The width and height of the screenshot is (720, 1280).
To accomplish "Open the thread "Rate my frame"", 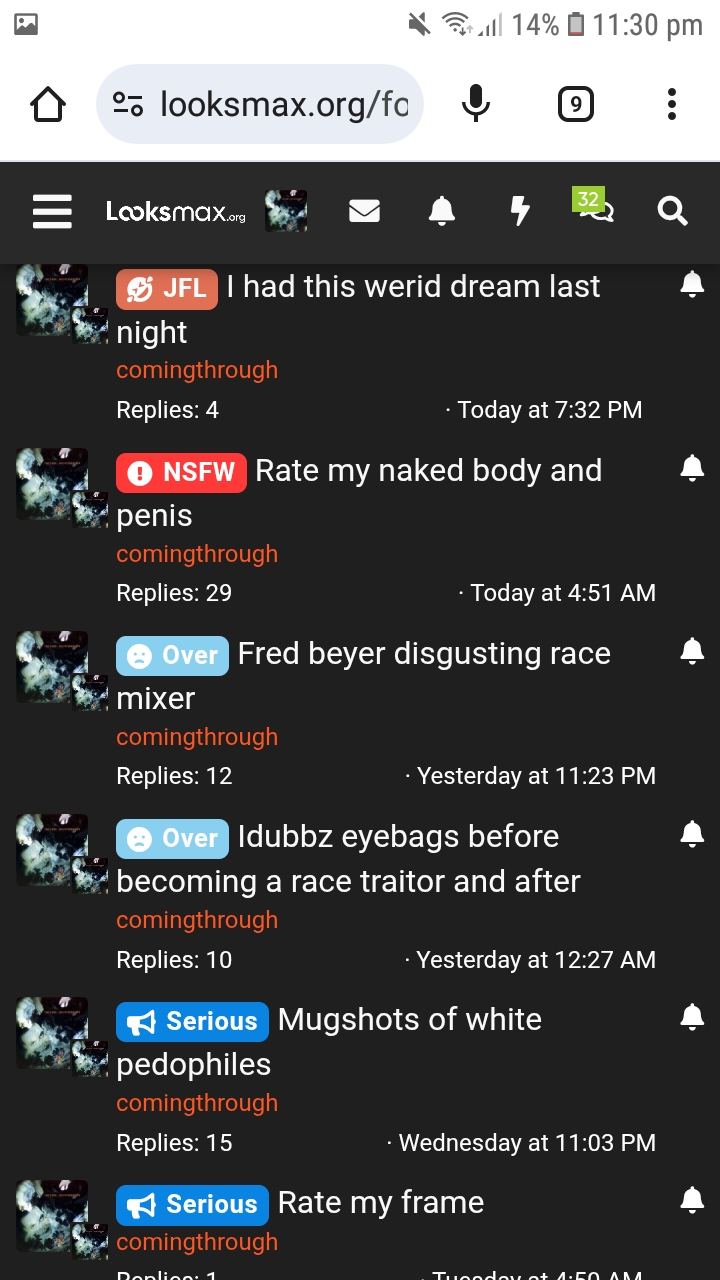I will pos(380,1203).
